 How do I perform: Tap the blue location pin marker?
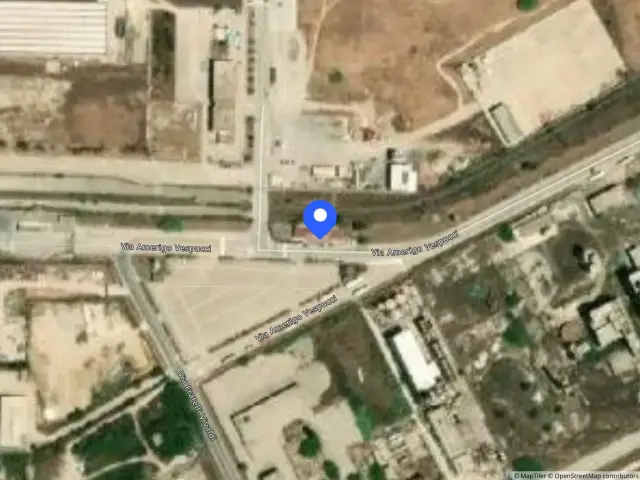pos(320,219)
